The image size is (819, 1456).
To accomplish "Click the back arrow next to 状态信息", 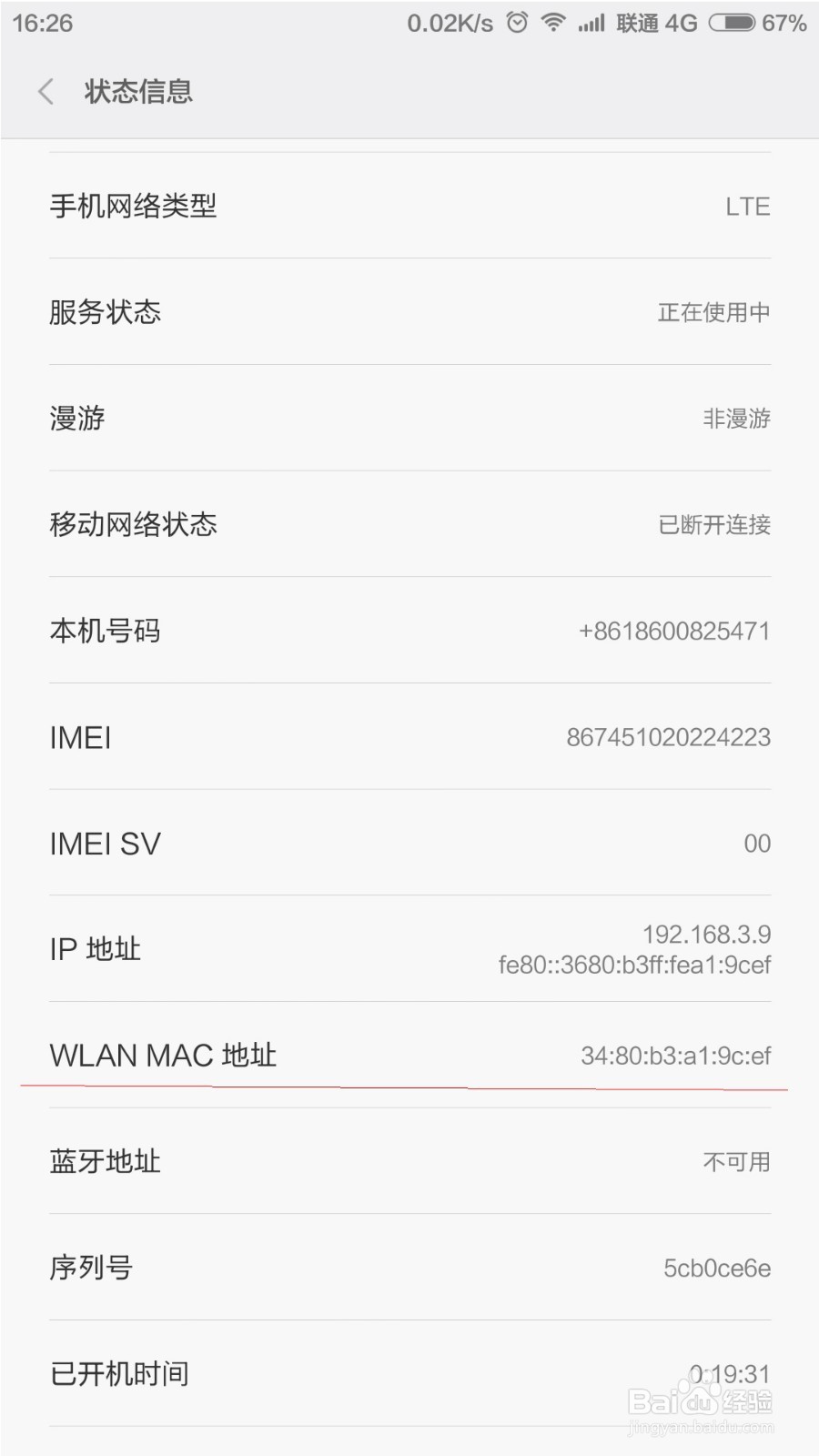I will [x=45, y=92].
